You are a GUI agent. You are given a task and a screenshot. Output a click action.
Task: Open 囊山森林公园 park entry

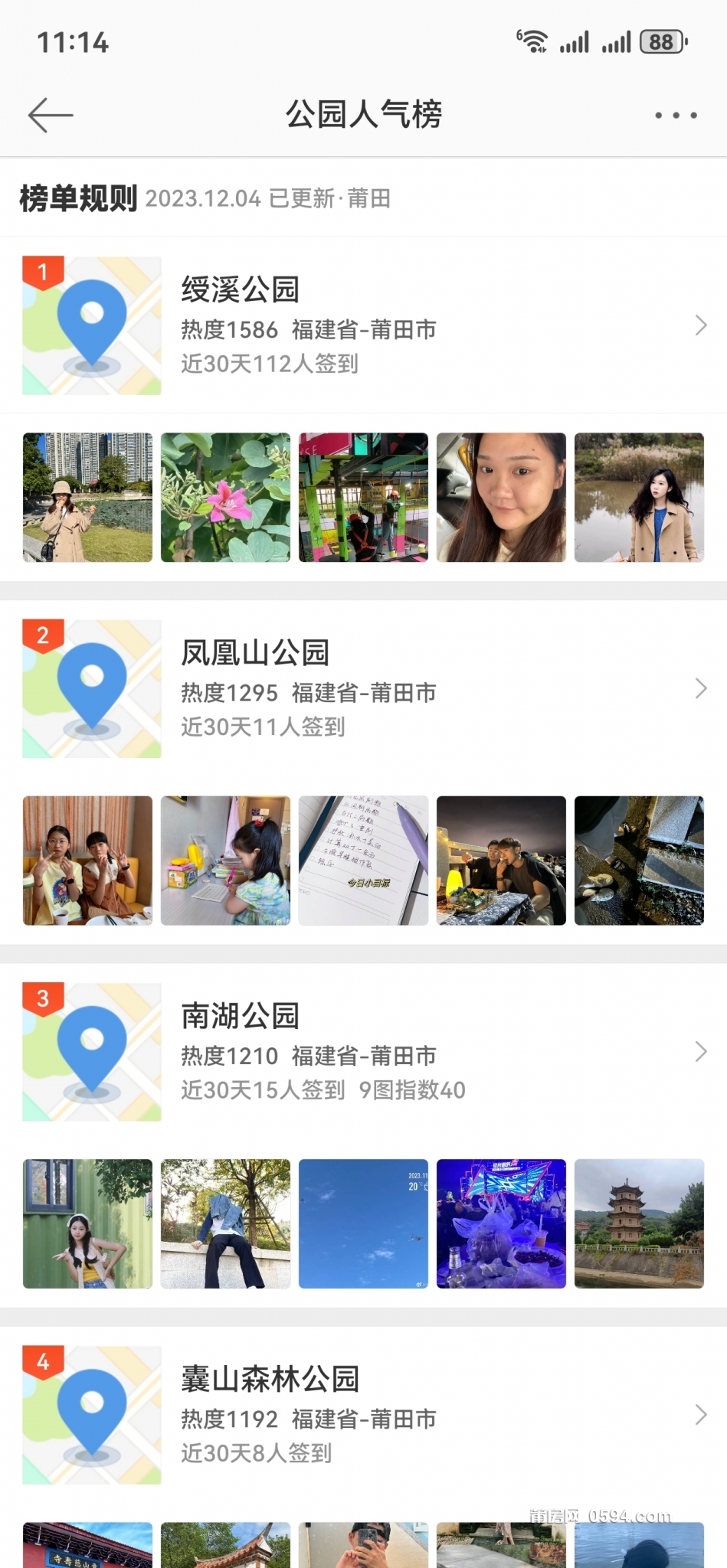point(363,1414)
